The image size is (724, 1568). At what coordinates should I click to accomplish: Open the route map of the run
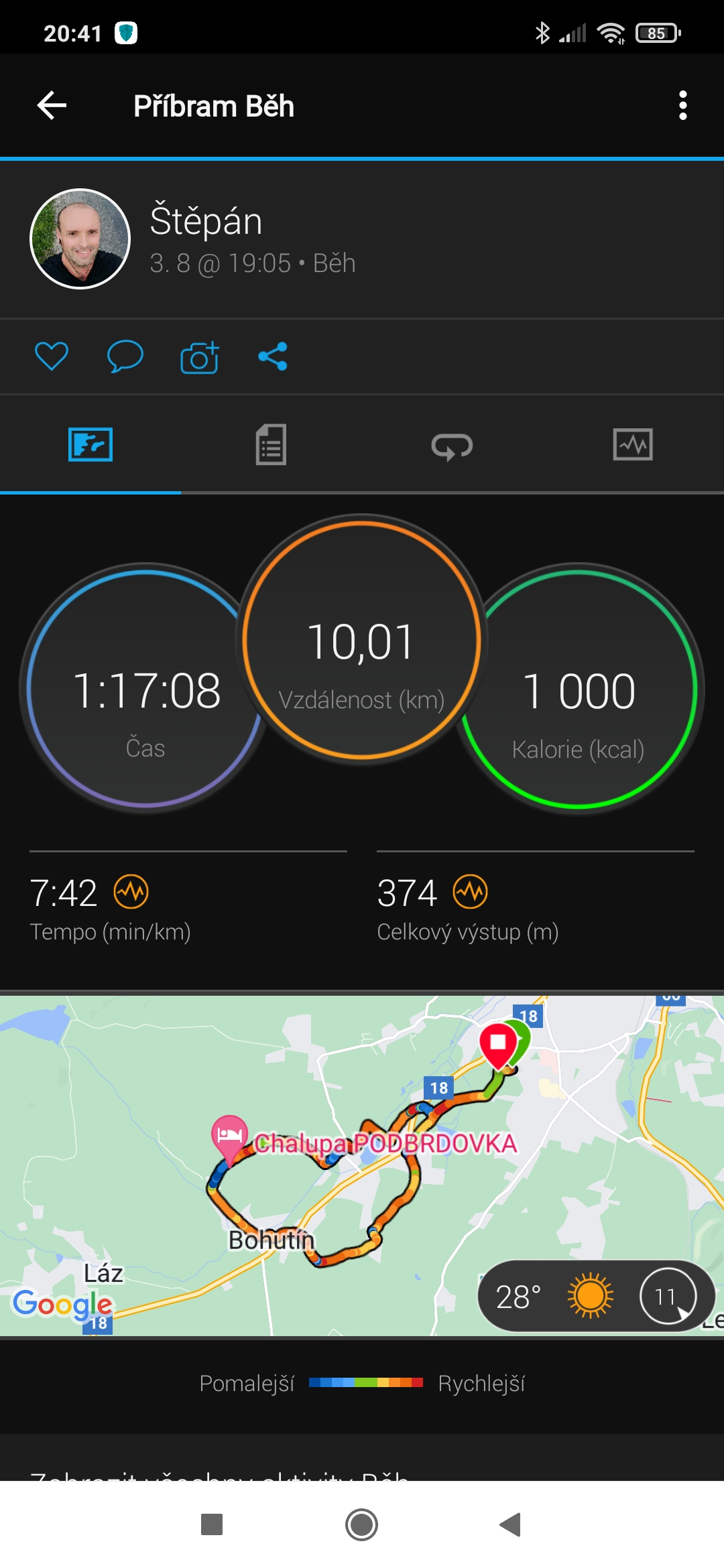tap(362, 1166)
